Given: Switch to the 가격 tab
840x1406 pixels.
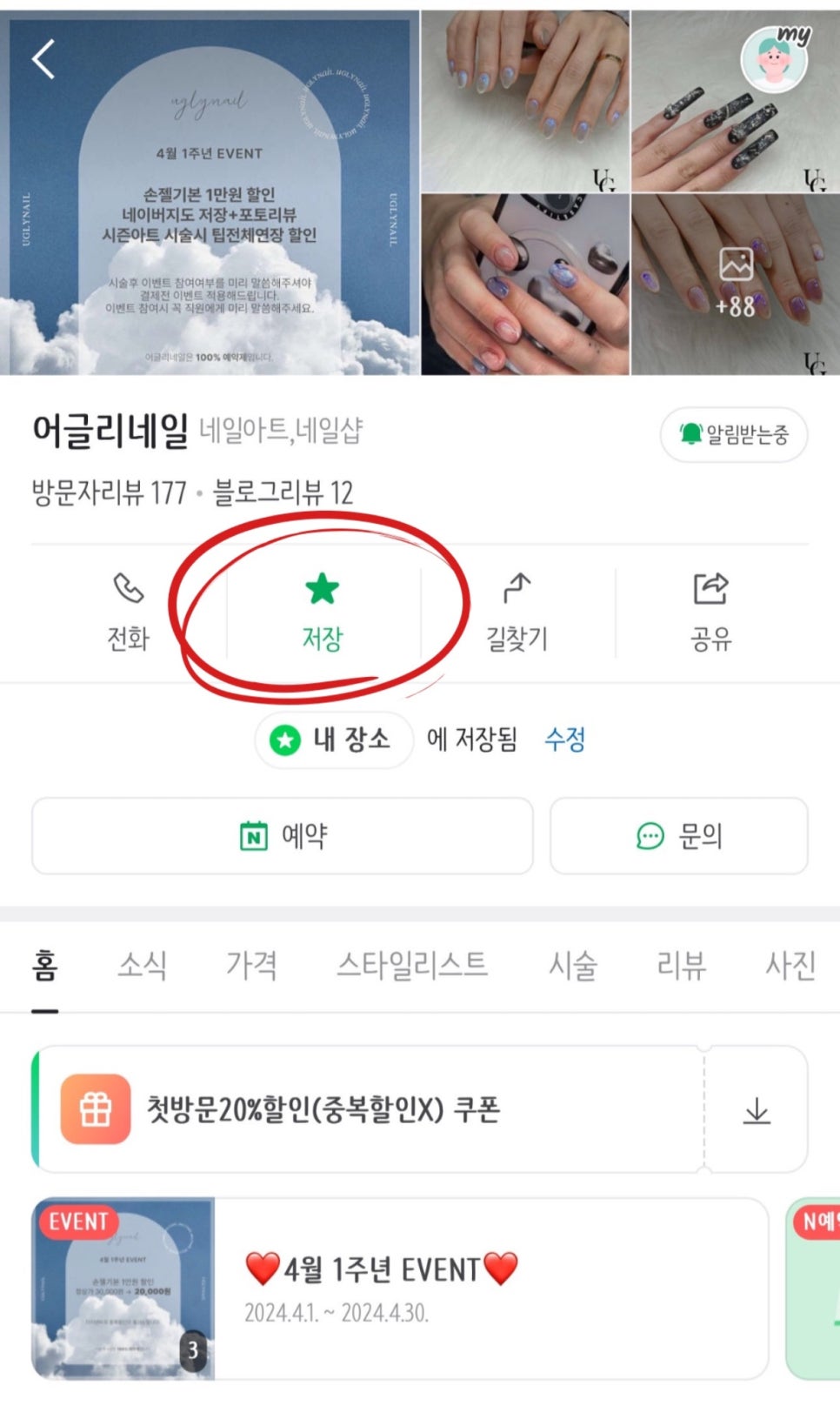Looking at the screenshot, I should click(251, 965).
